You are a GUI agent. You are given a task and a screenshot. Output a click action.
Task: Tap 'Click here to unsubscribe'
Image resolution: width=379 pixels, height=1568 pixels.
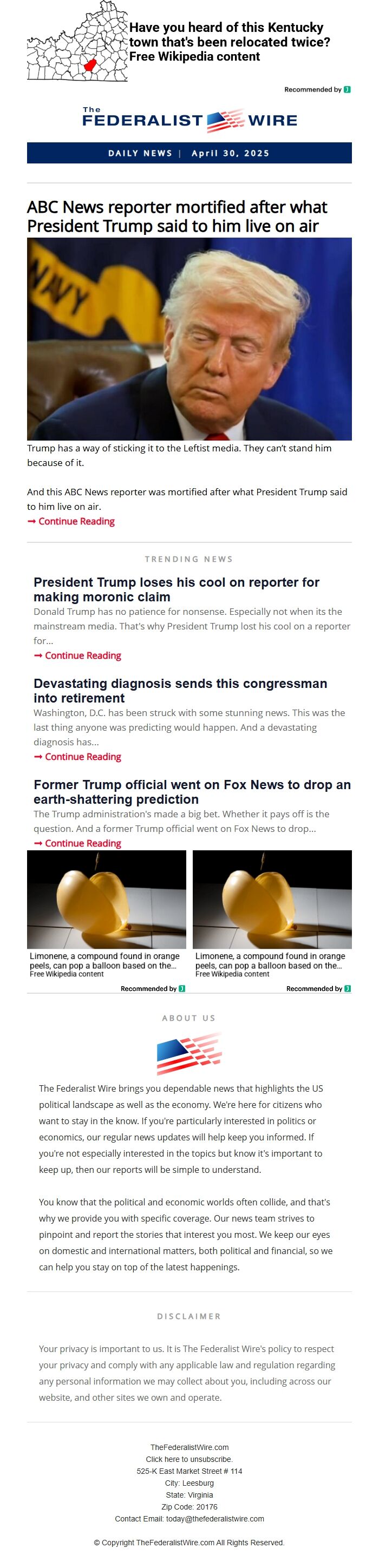pyautogui.click(x=189, y=1459)
